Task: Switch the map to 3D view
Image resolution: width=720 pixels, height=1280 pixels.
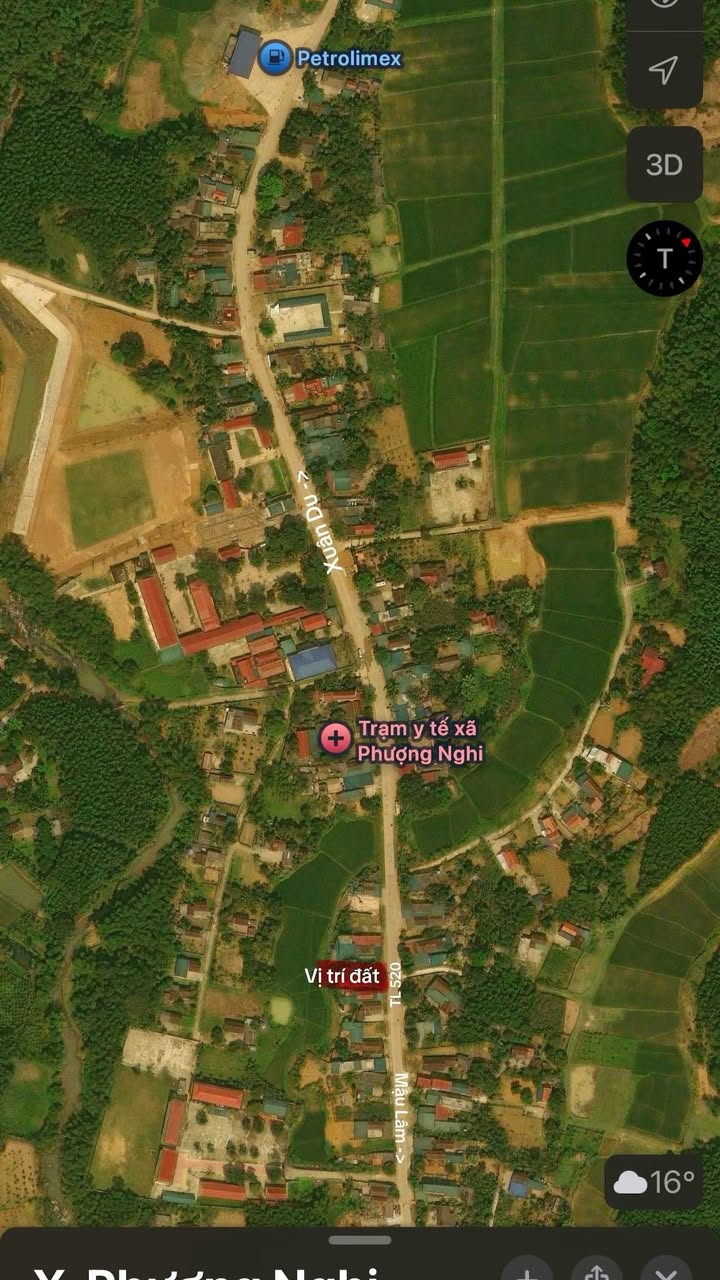Action: tap(664, 165)
